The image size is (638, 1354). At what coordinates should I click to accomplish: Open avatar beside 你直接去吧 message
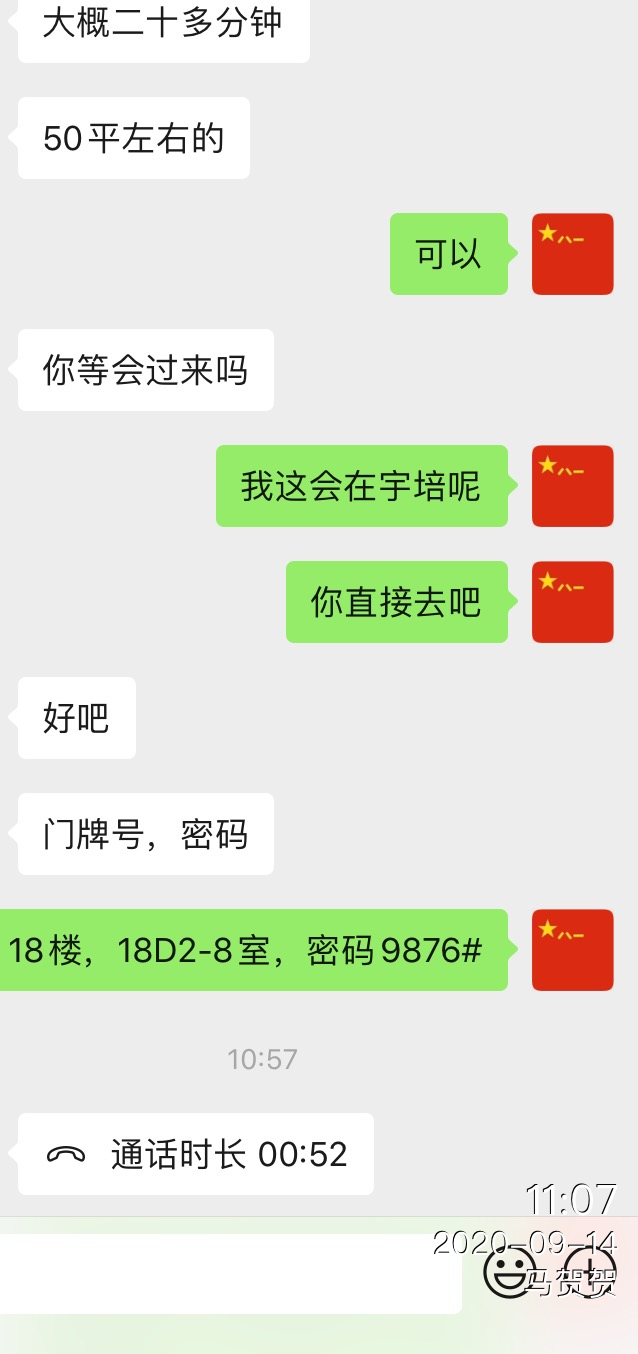(x=572, y=602)
